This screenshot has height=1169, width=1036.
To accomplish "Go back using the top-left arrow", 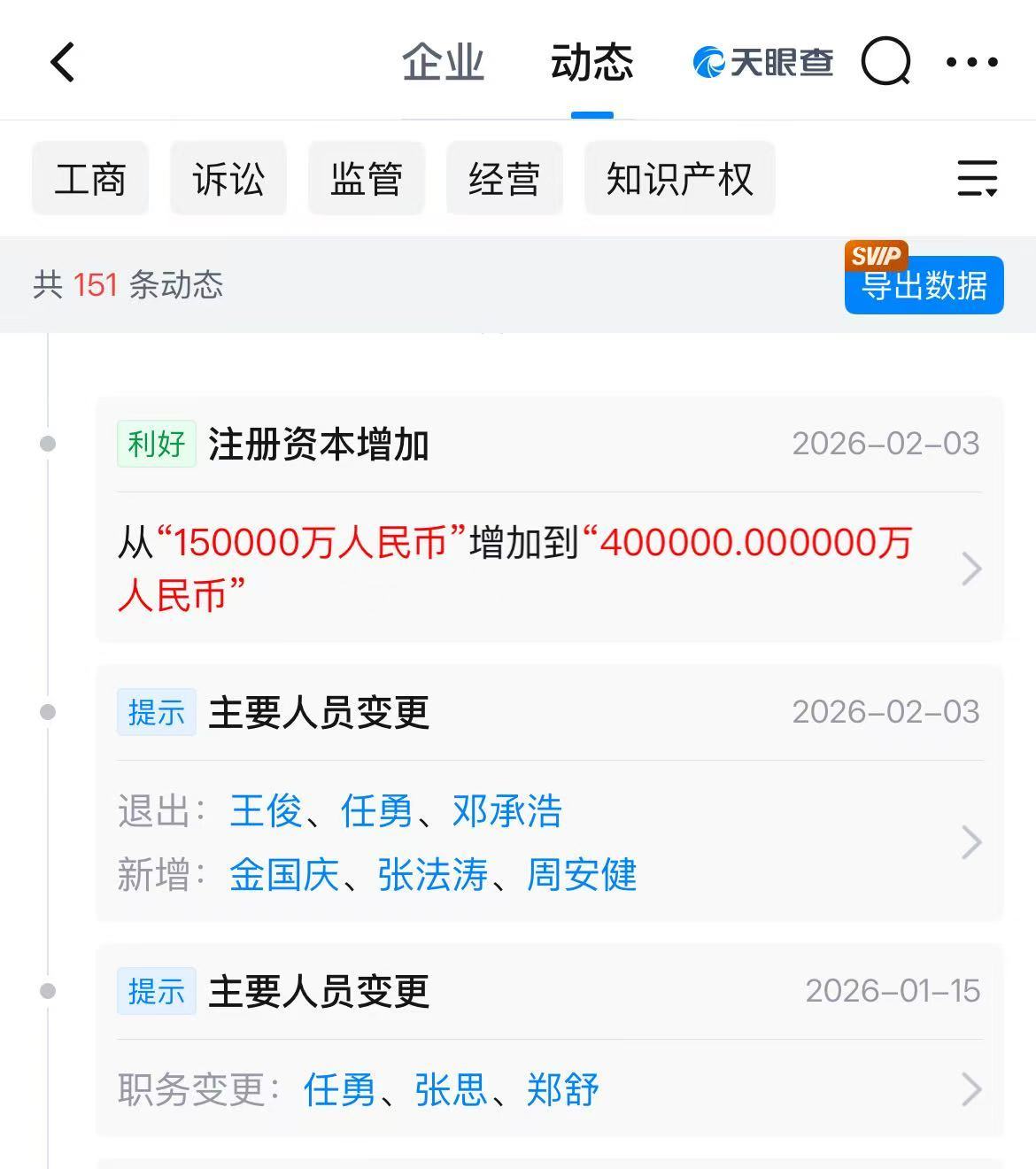I will tap(63, 62).
